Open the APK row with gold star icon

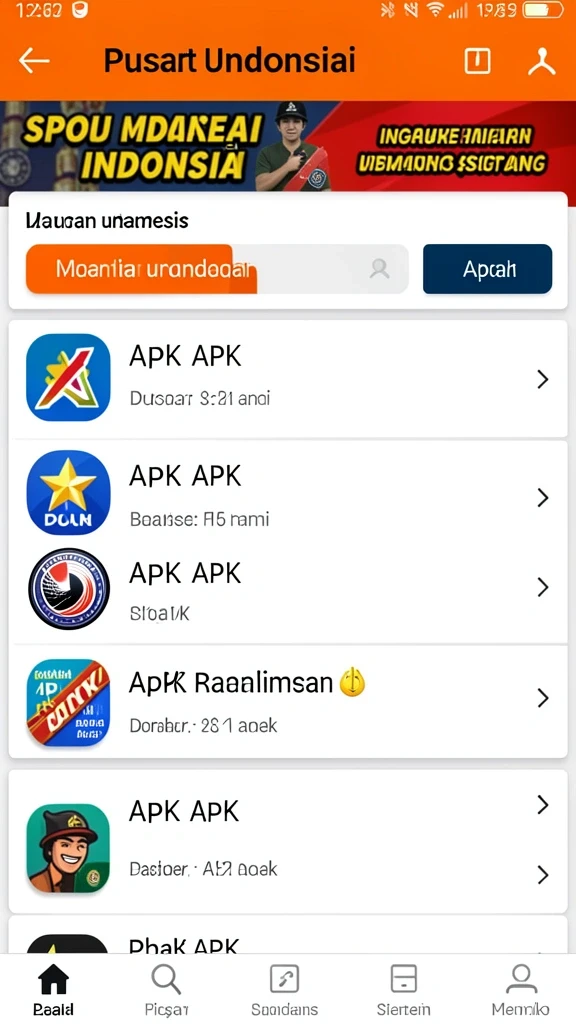pyautogui.click(x=288, y=492)
